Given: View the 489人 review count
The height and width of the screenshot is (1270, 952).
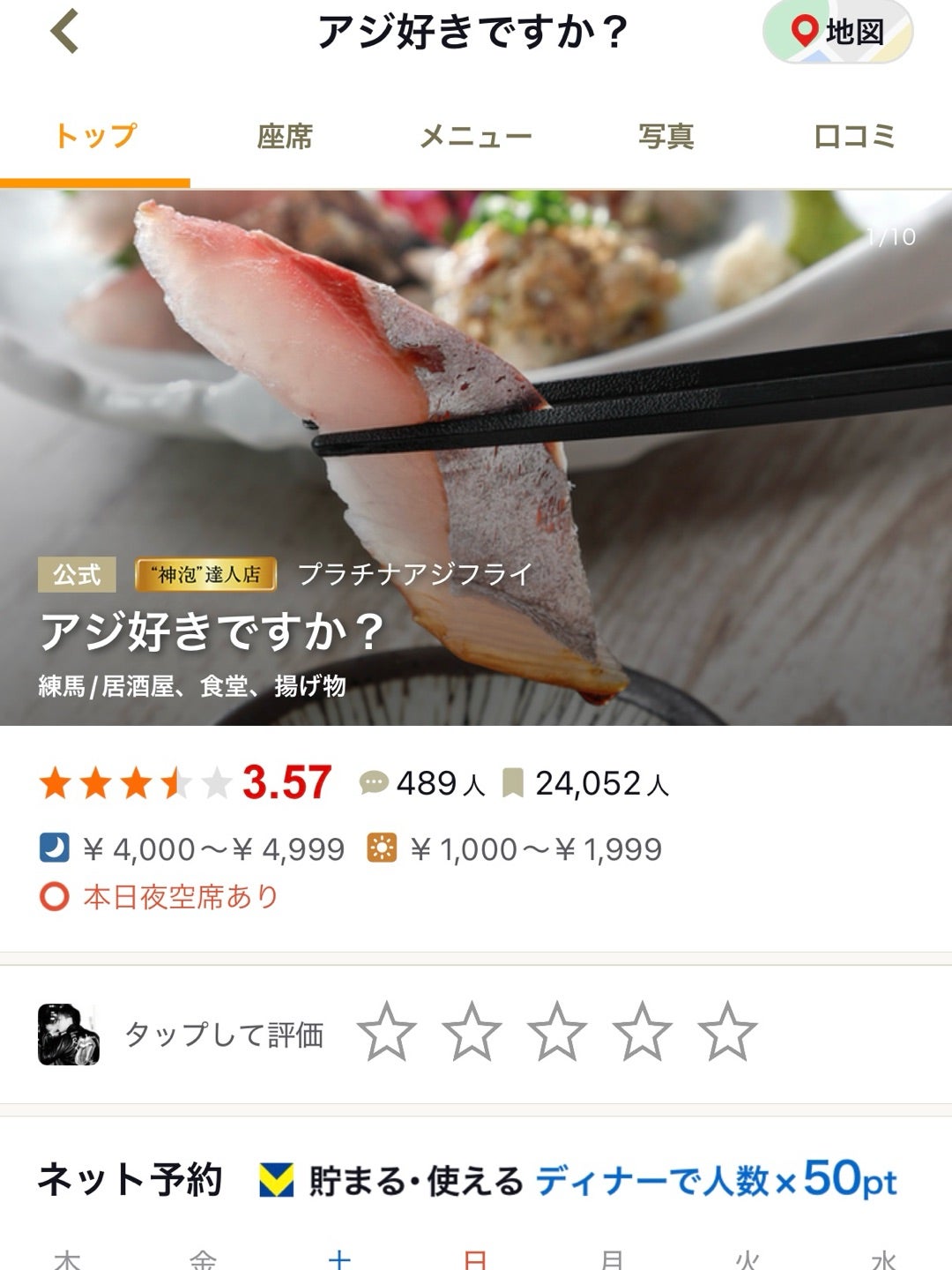Looking at the screenshot, I should click(423, 783).
